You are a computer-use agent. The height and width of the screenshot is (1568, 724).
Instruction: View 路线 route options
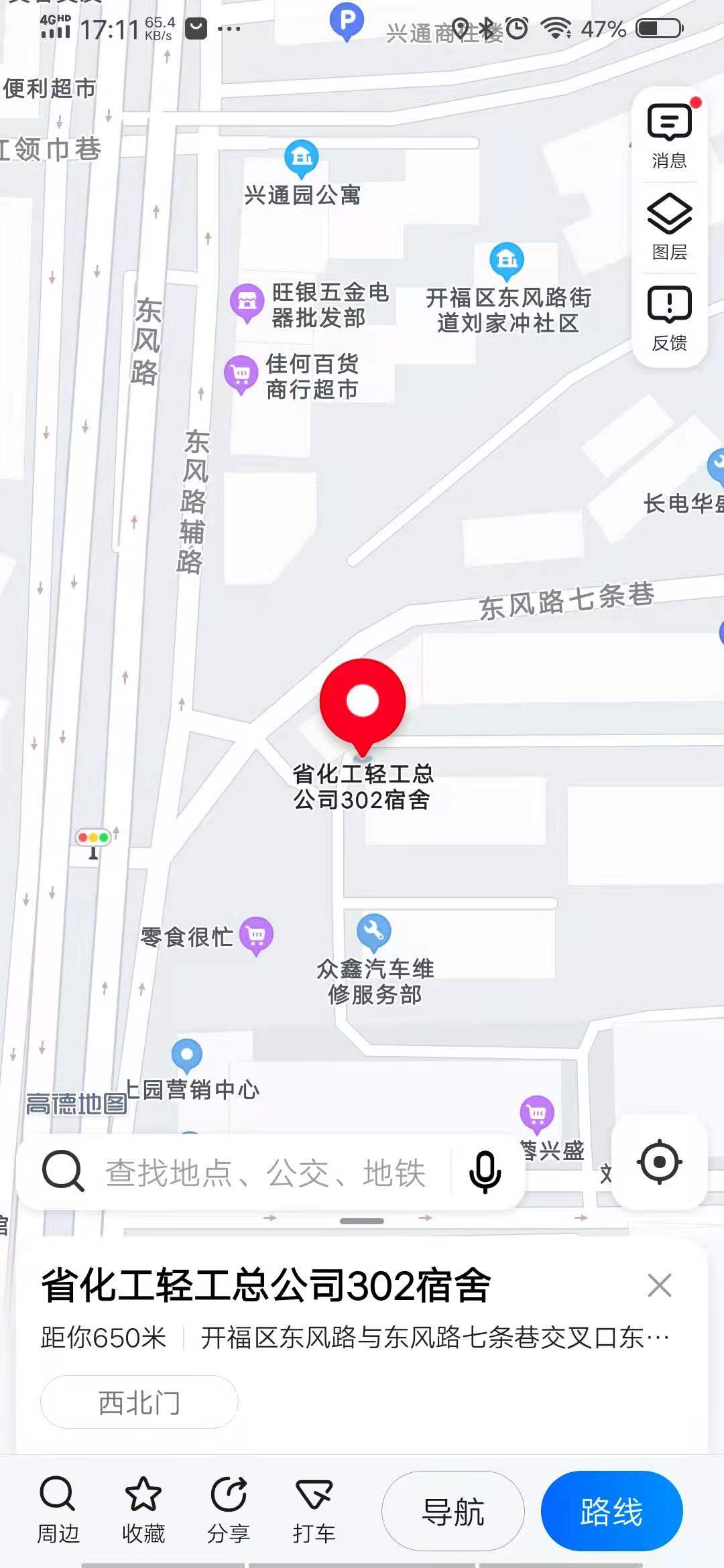click(x=611, y=1512)
